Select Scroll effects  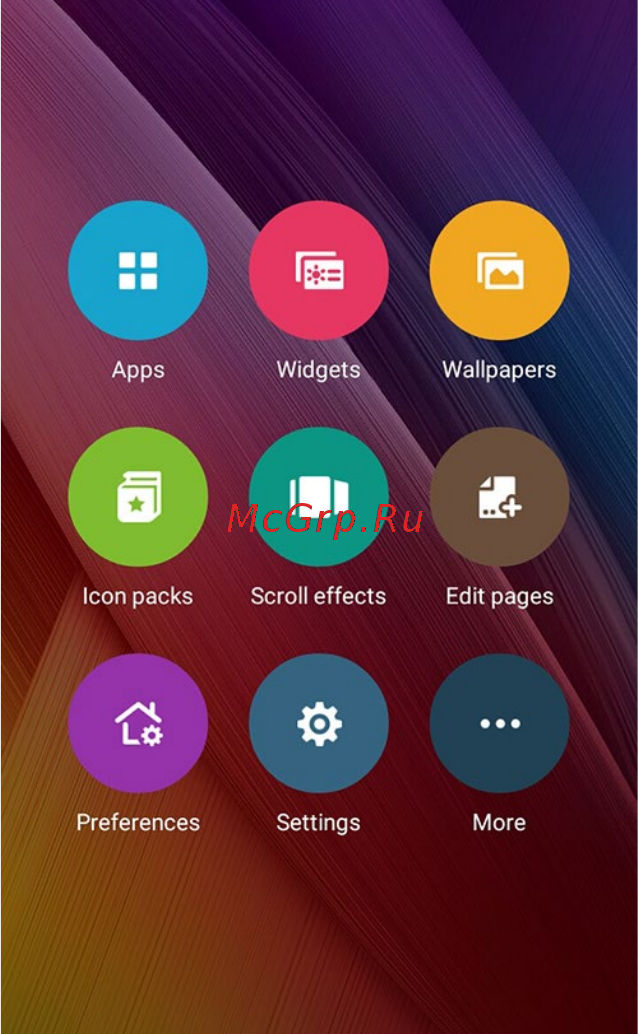pyautogui.click(x=318, y=497)
